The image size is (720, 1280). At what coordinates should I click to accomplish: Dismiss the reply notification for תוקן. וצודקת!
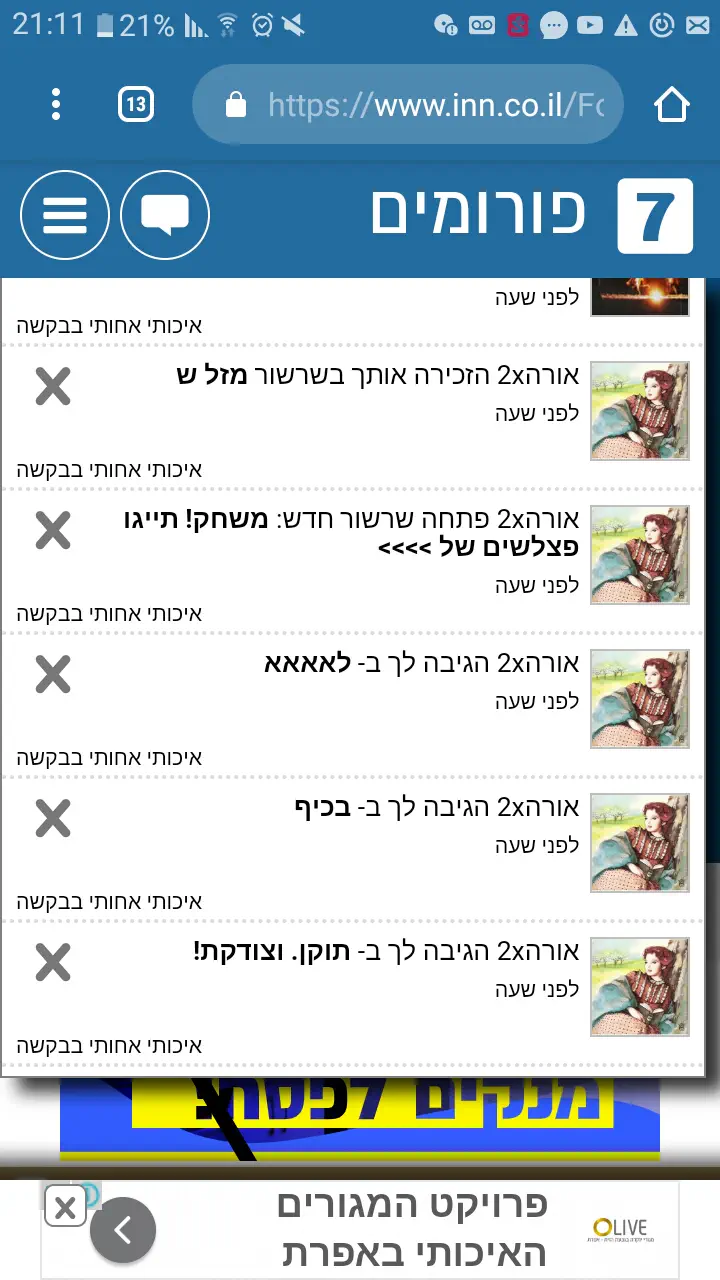pyautogui.click(x=53, y=962)
